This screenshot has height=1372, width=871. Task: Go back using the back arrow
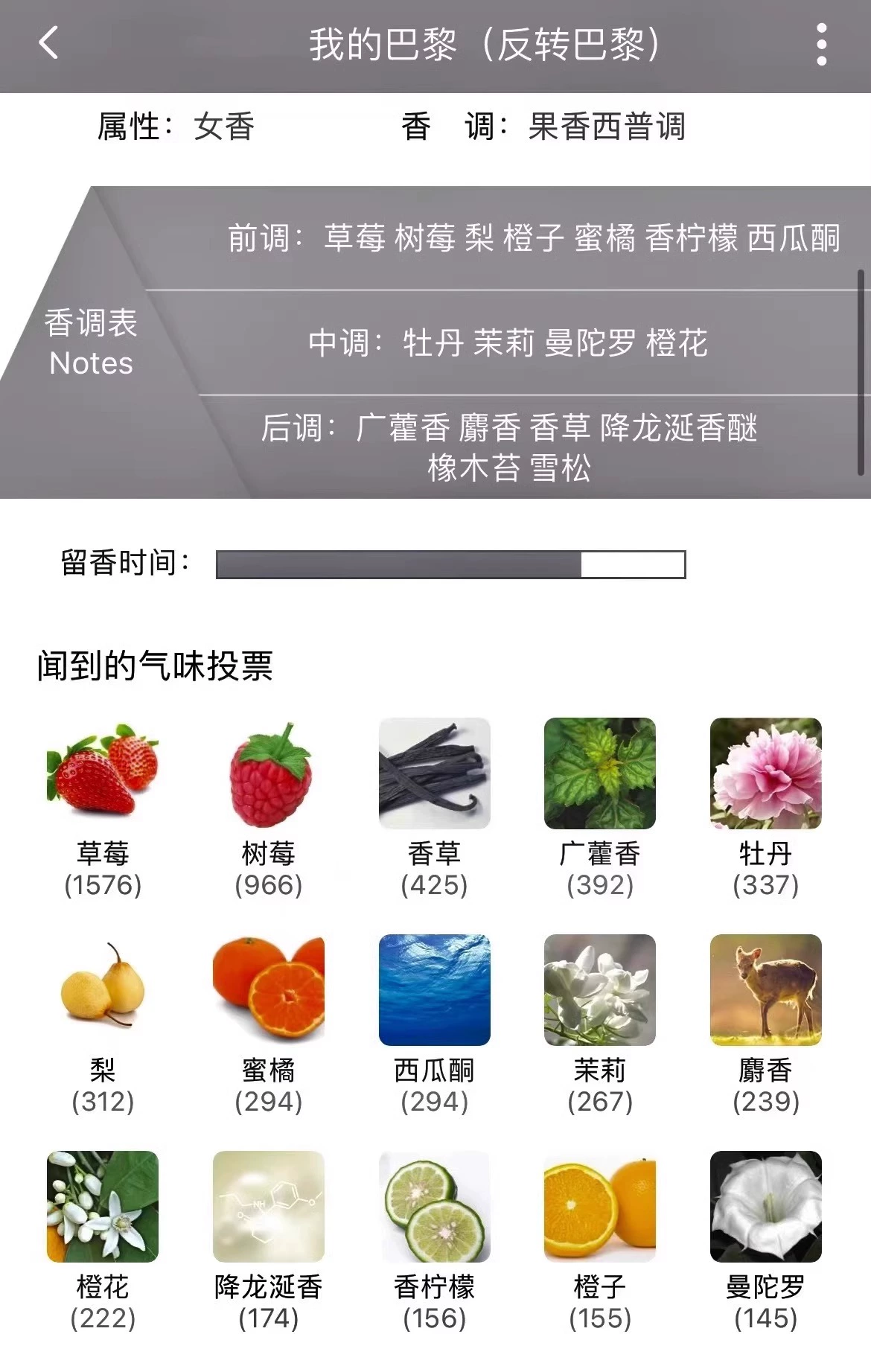click(x=48, y=43)
